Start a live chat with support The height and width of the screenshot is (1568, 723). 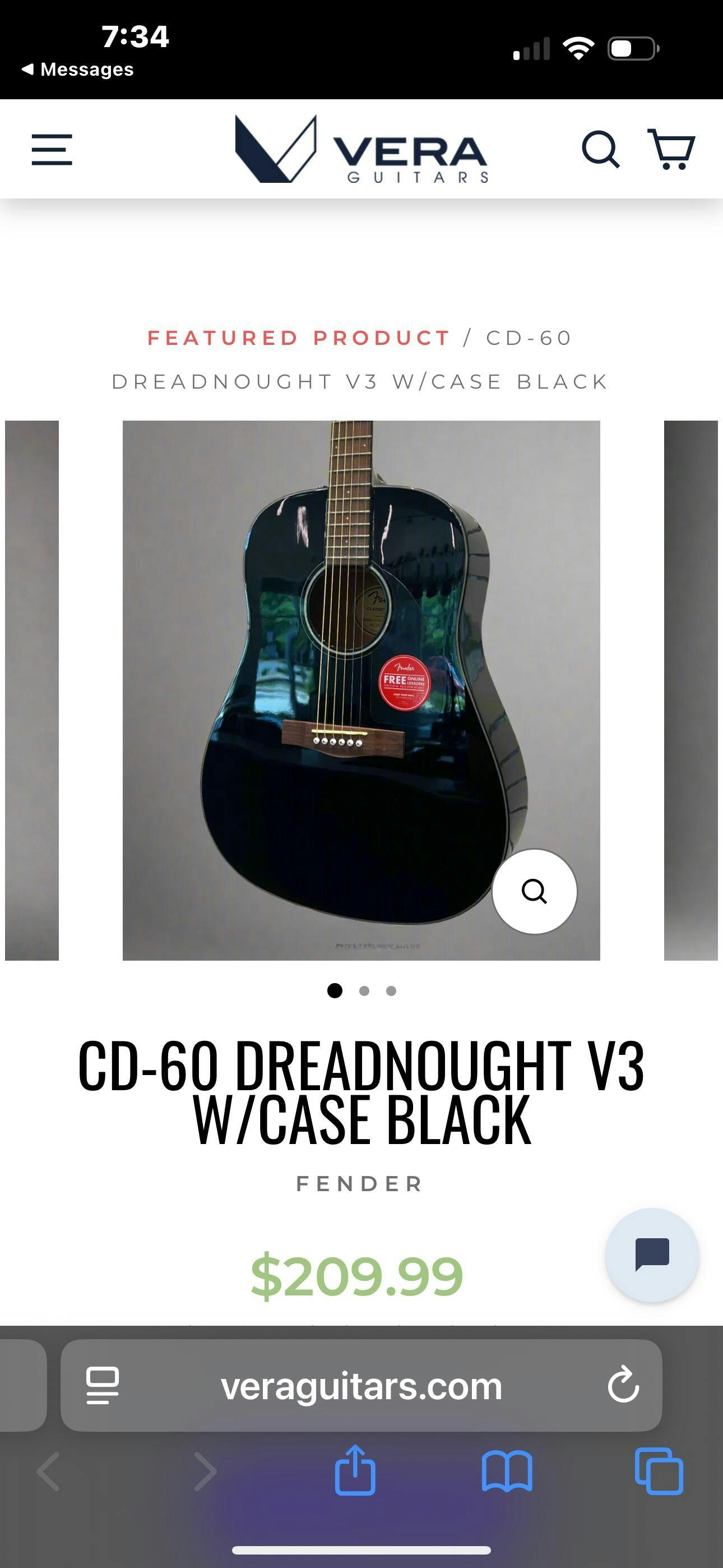(x=652, y=1255)
